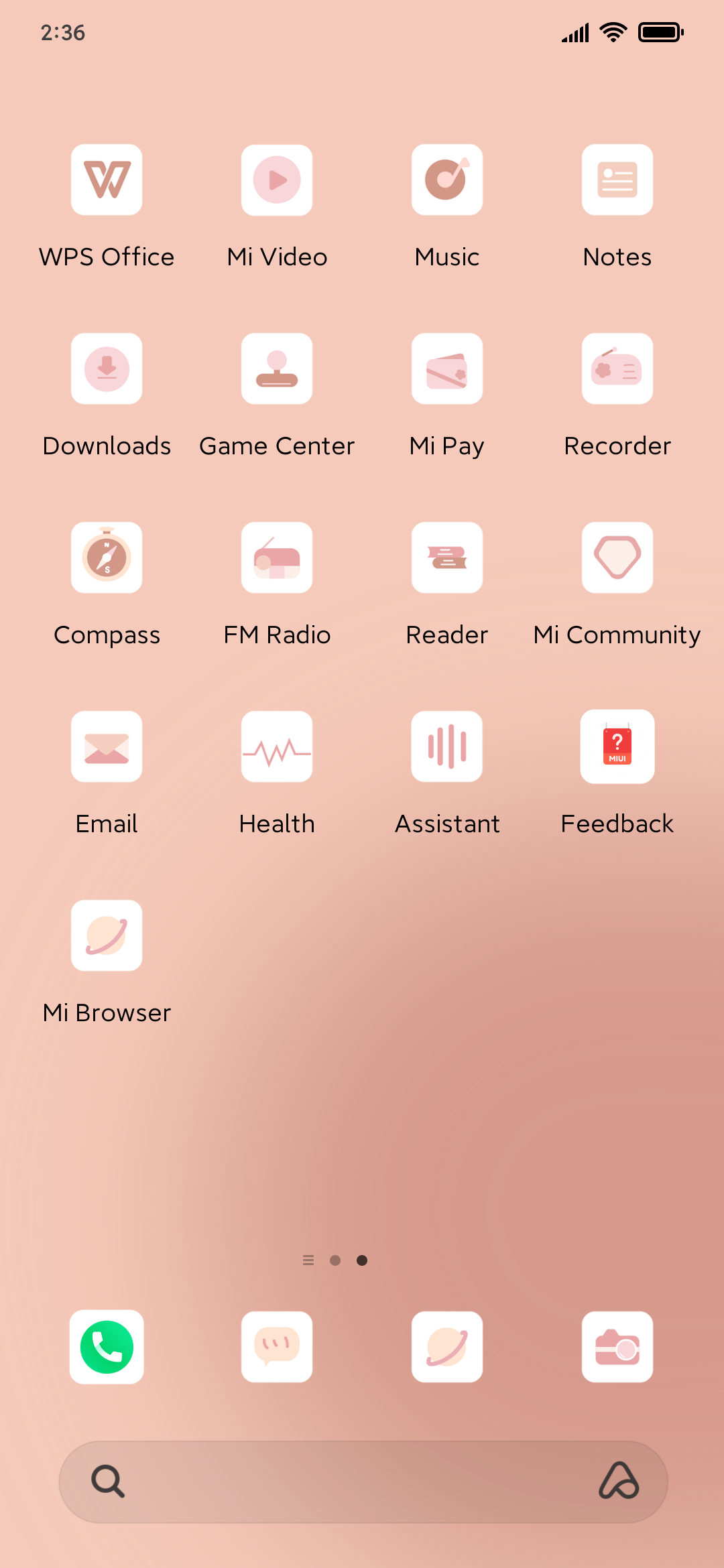Open the Phone dialer in the dock
This screenshot has width=724, height=1568.
pyautogui.click(x=107, y=1347)
